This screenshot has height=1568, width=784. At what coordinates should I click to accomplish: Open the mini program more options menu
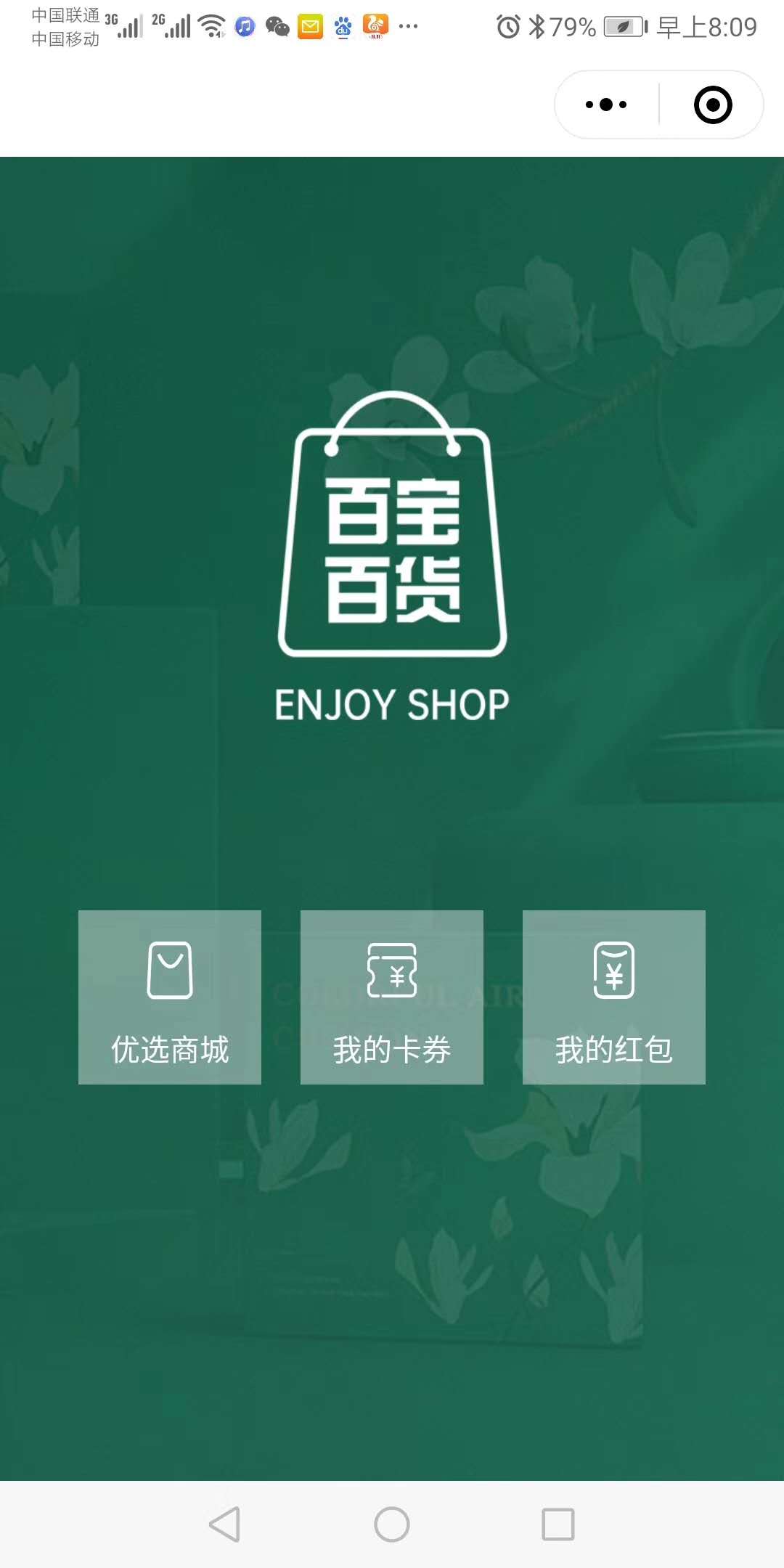(606, 105)
